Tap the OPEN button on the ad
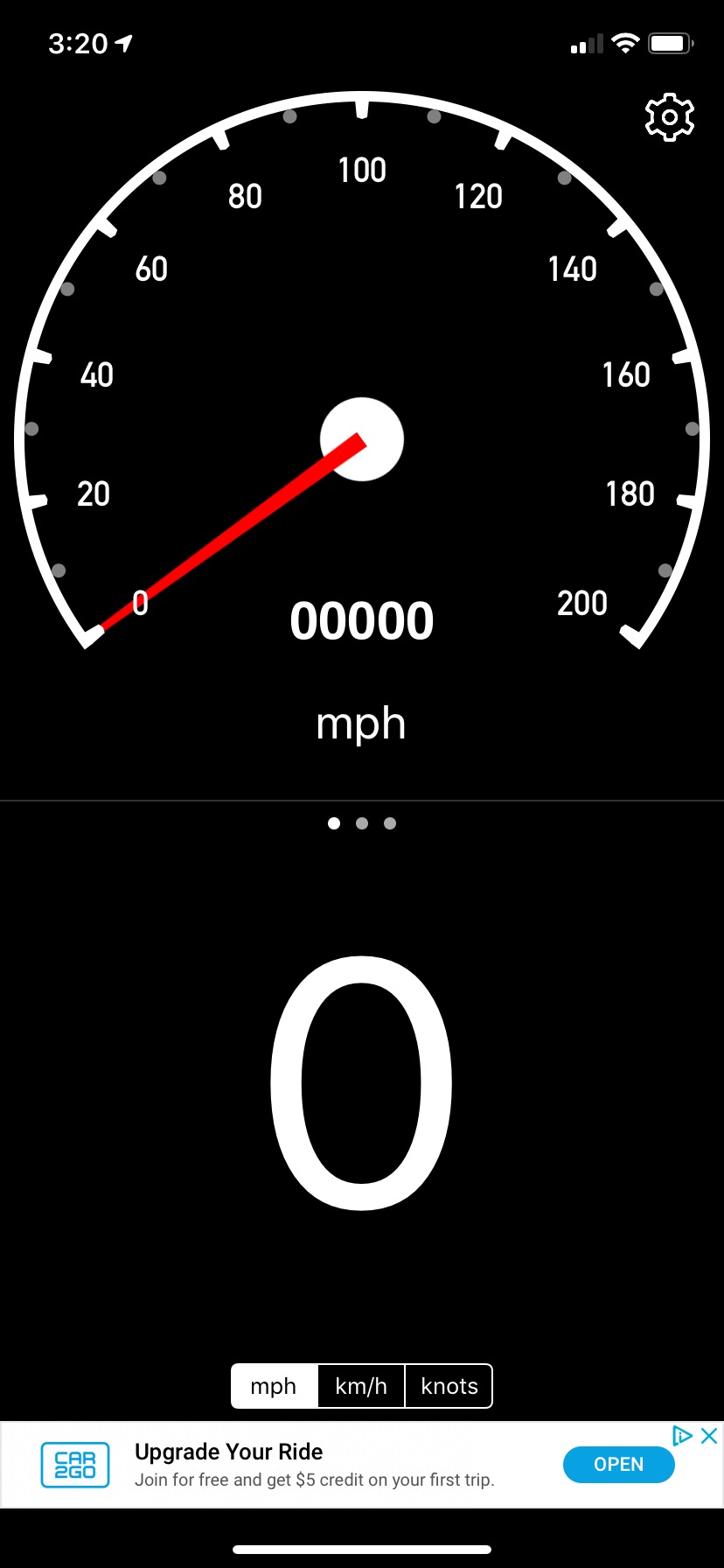 pos(618,1465)
